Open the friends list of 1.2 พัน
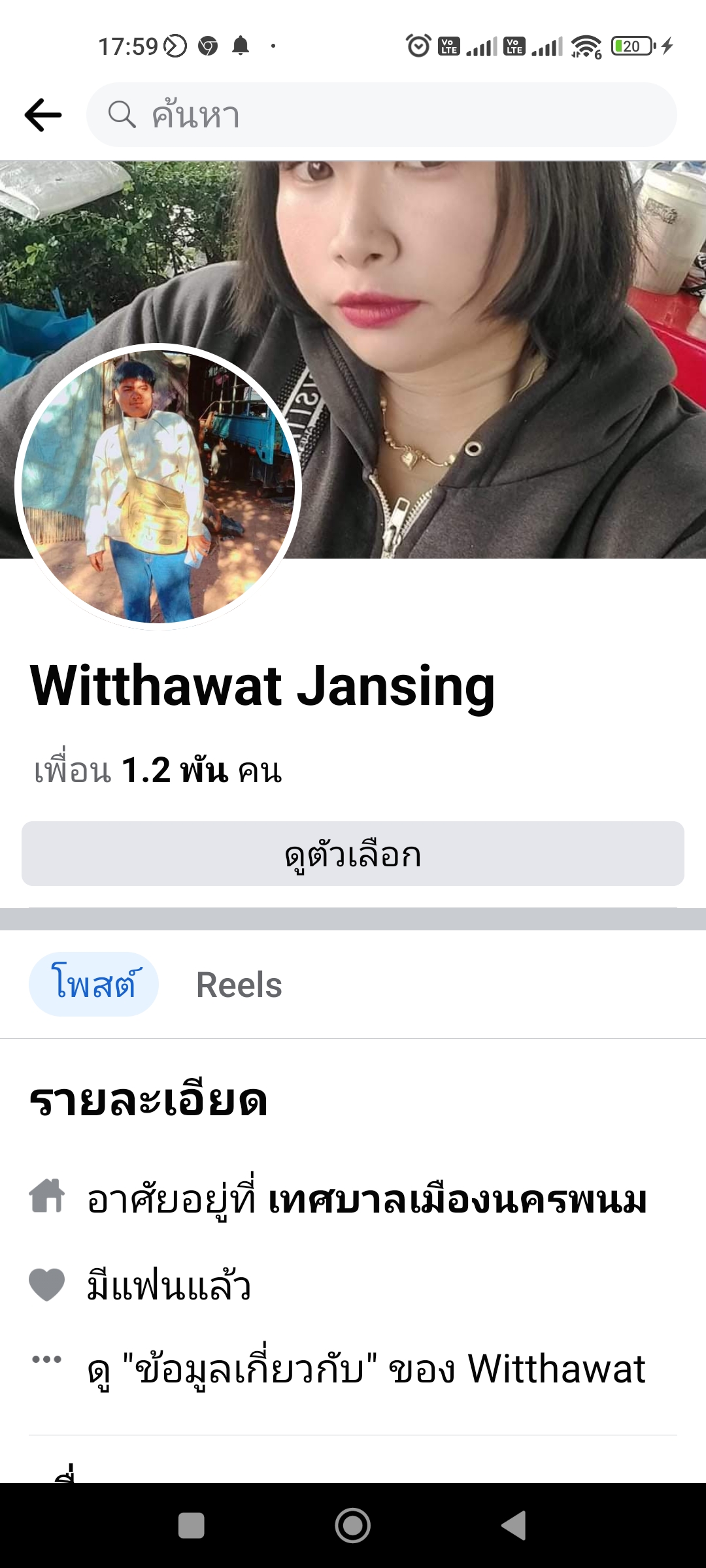The width and height of the screenshot is (706, 1568). pyautogui.click(x=158, y=770)
